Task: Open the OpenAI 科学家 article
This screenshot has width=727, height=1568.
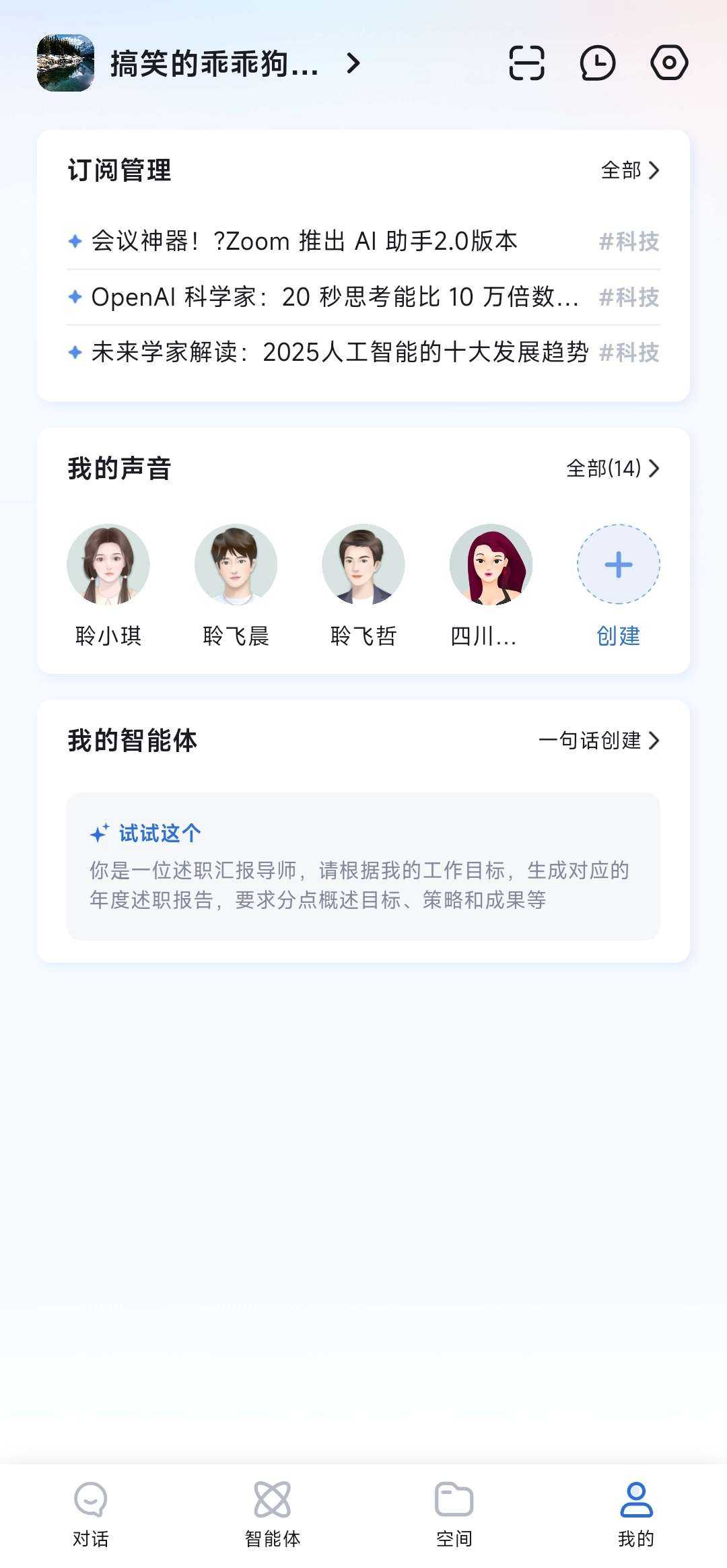Action: 335,297
